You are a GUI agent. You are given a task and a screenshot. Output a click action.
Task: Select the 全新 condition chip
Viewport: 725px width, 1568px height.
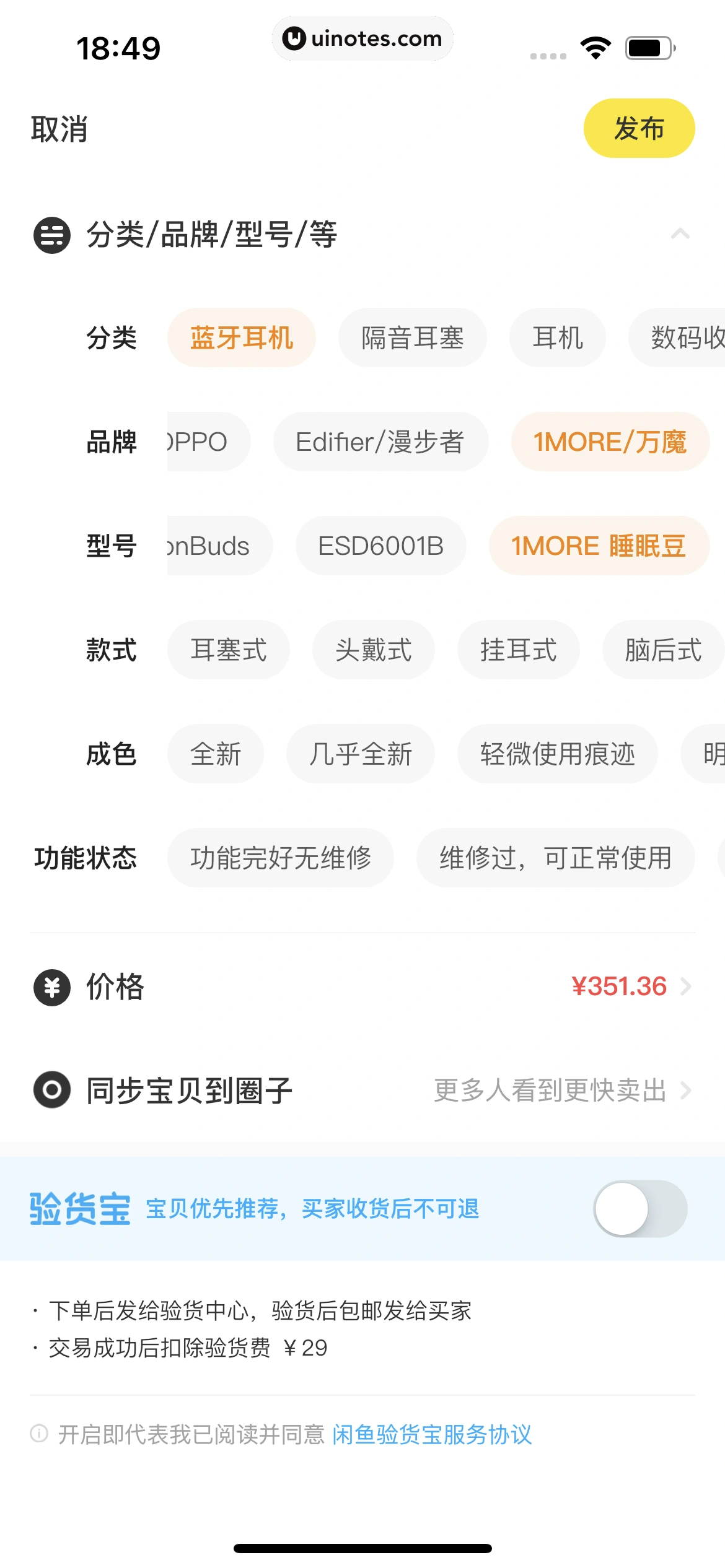[x=216, y=754]
